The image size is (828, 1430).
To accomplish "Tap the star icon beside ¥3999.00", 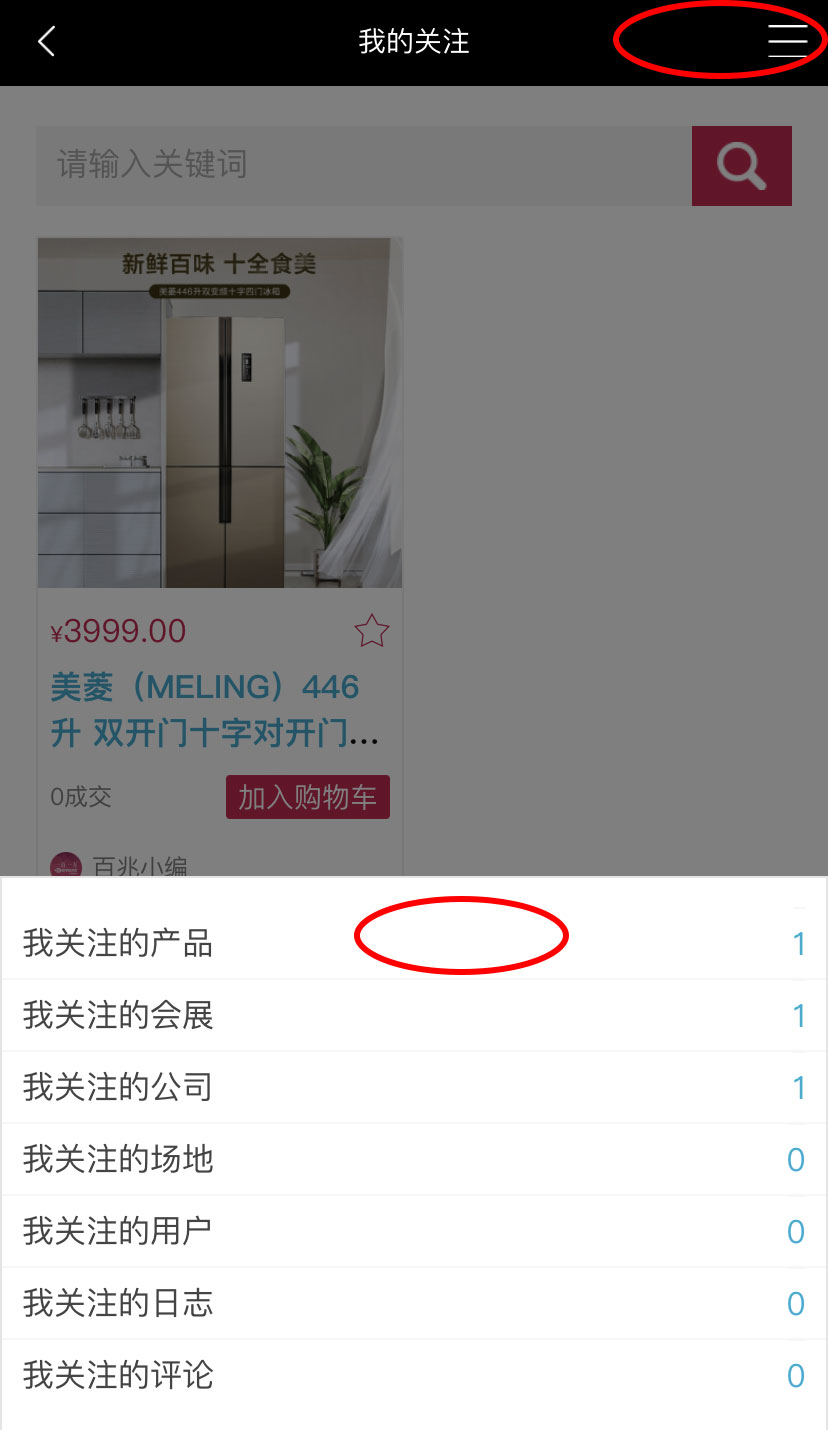I will tap(371, 631).
